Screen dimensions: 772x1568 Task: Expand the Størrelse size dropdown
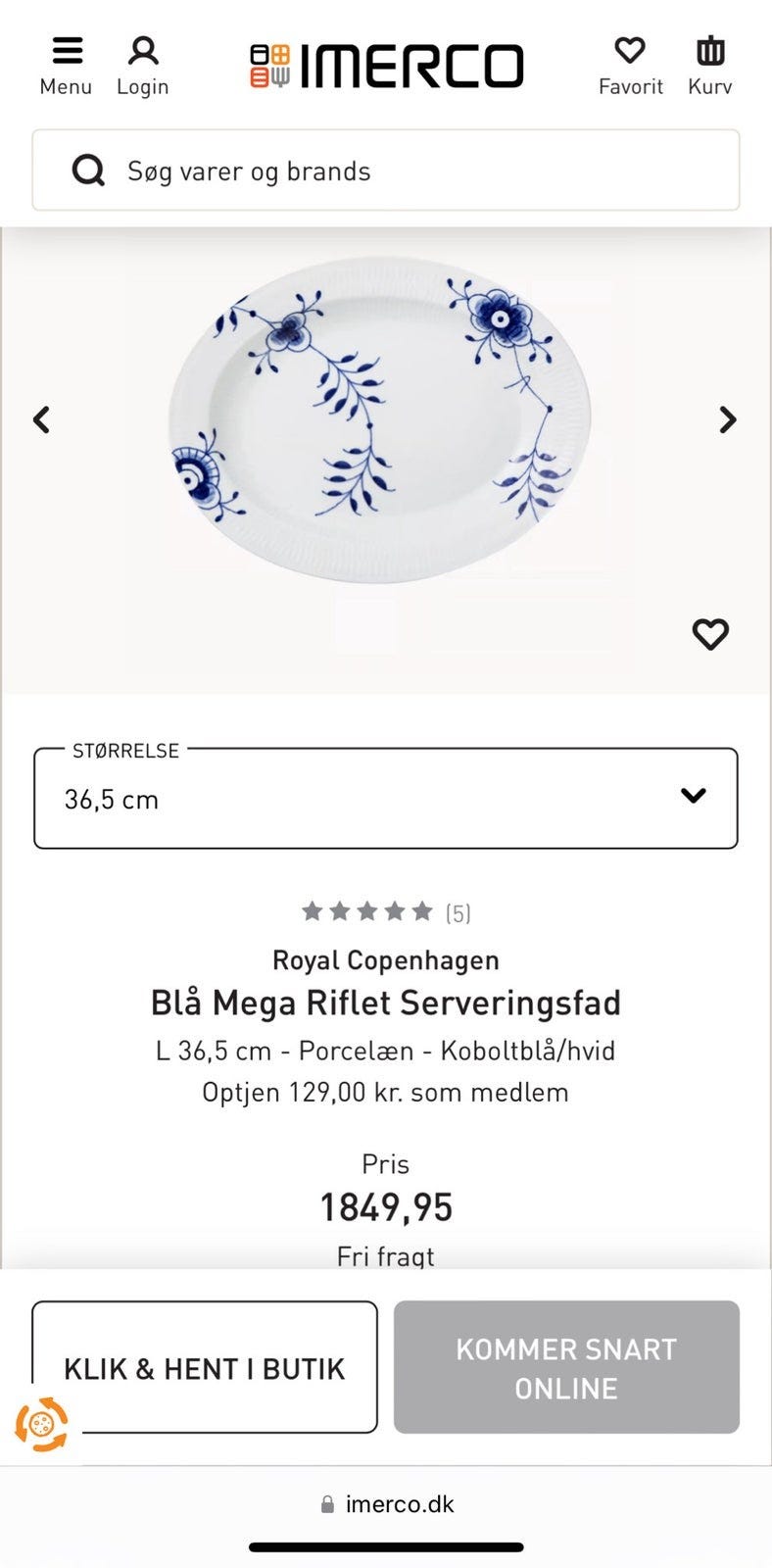tap(385, 798)
